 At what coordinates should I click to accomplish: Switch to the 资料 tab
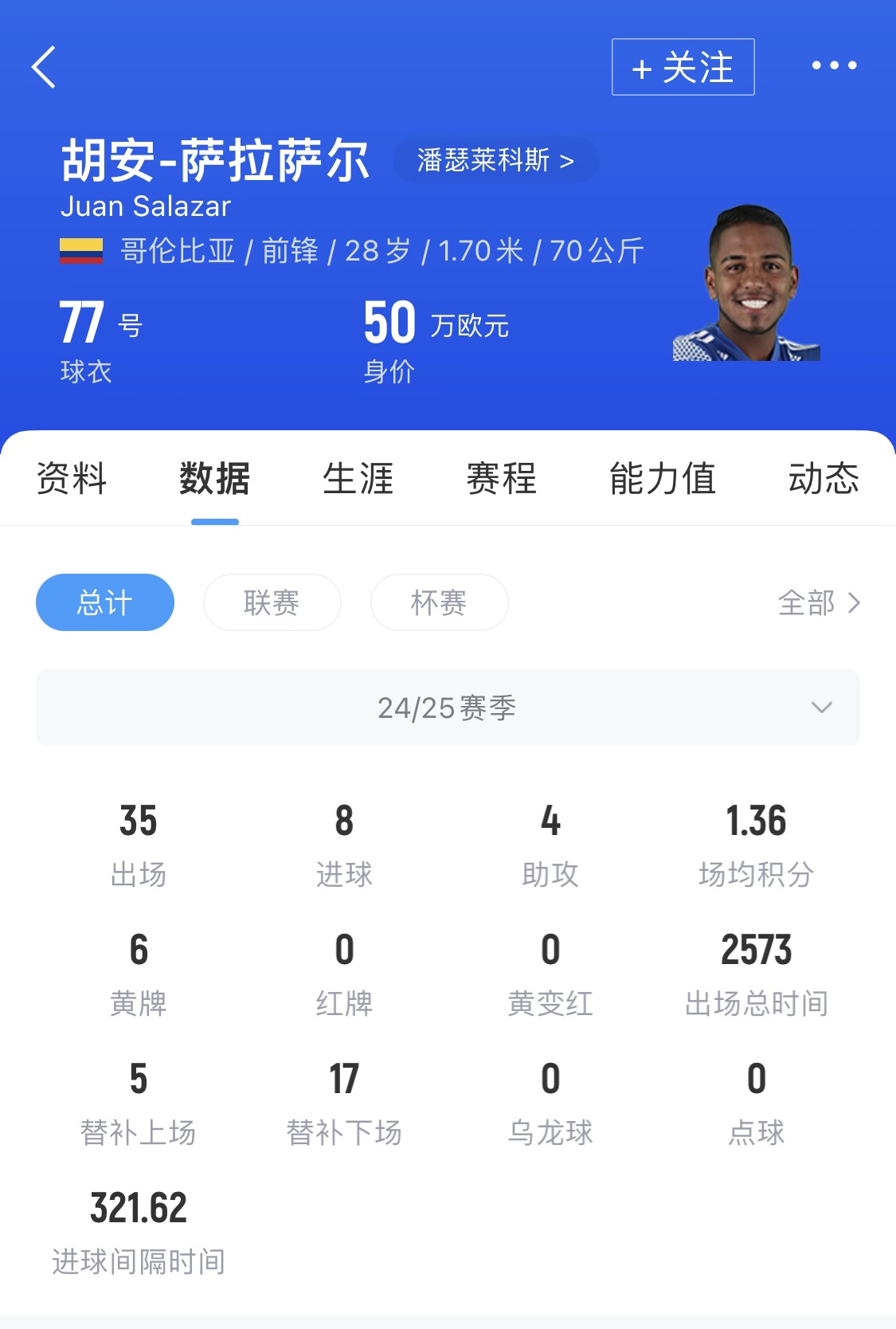point(72,479)
